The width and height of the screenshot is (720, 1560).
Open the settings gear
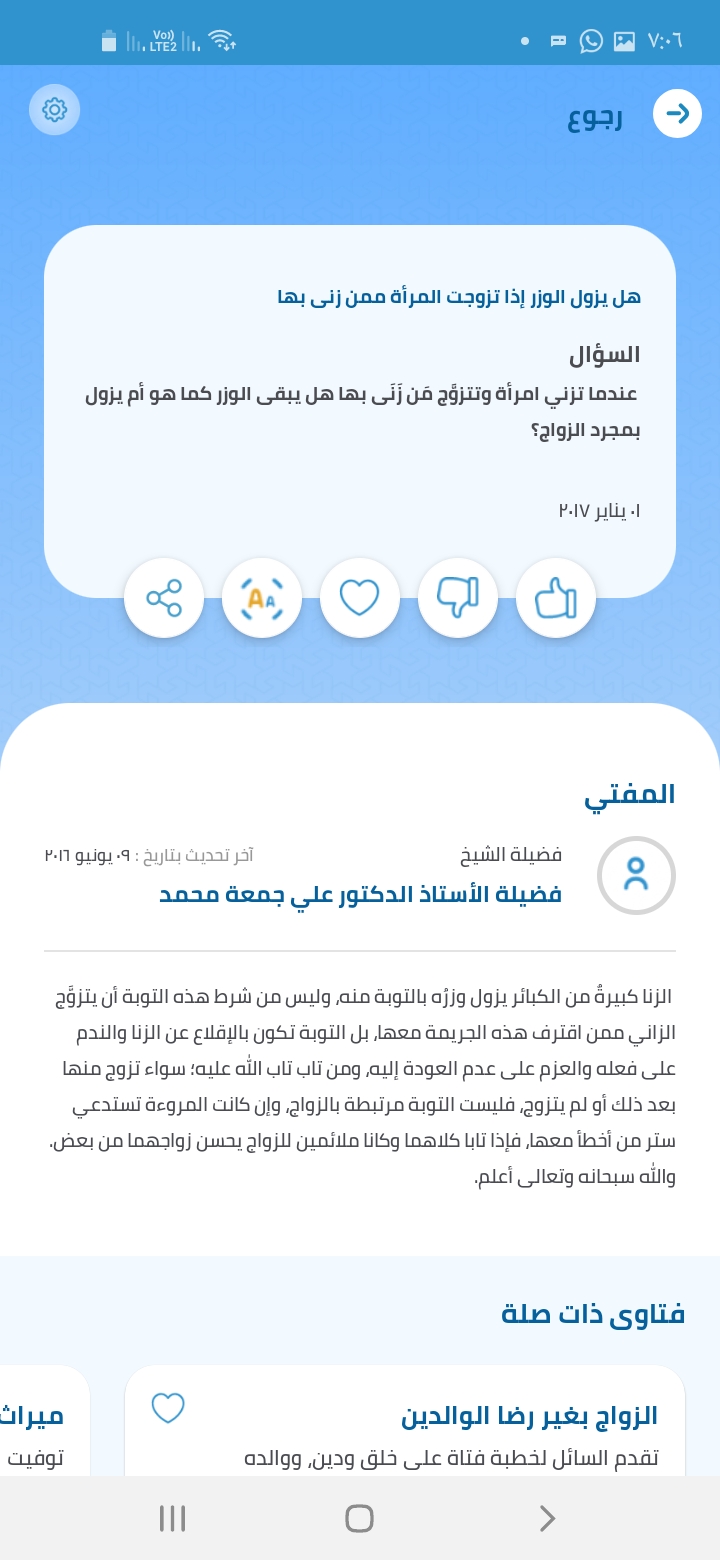[x=55, y=110]
